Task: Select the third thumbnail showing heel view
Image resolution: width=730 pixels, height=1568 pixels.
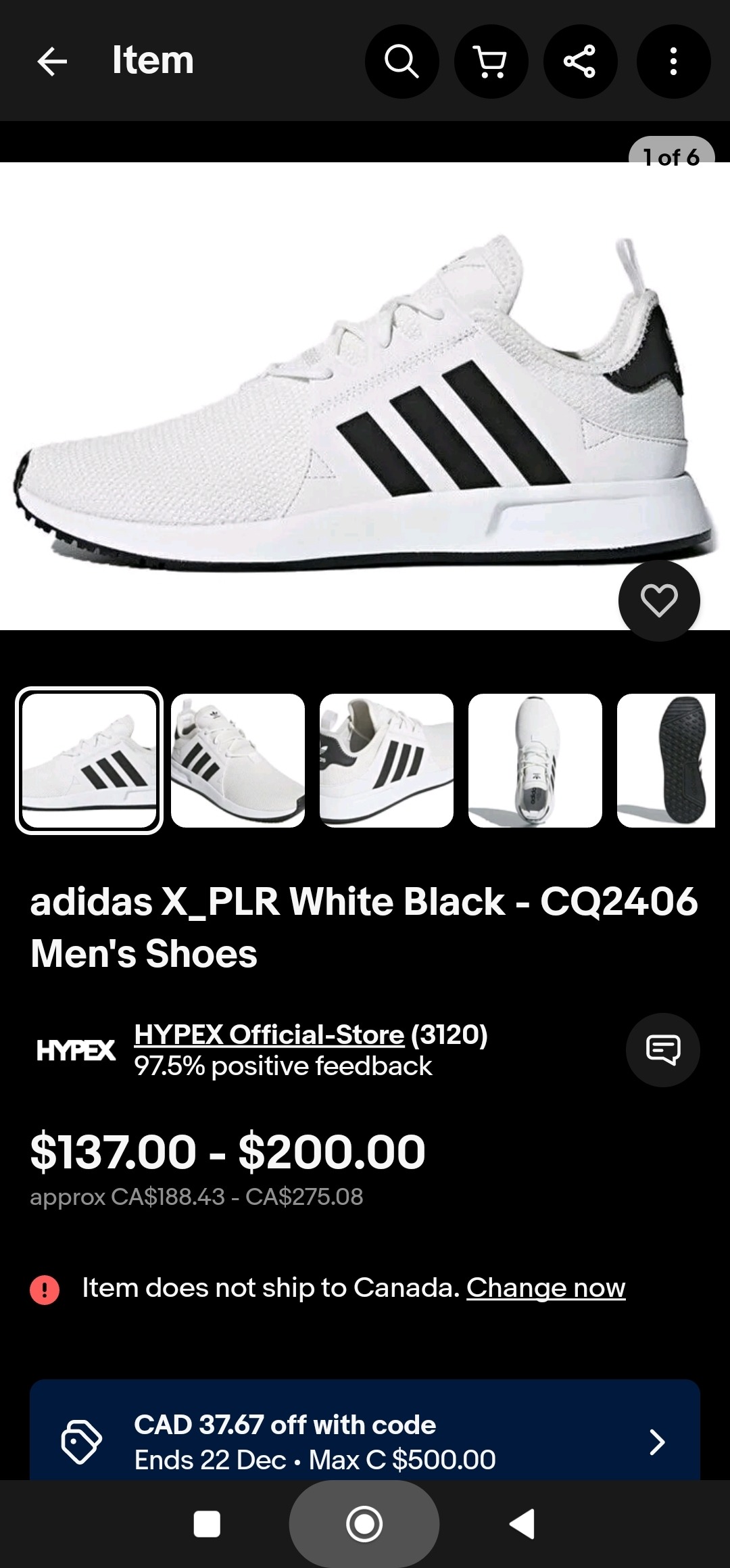Action: (x=387, y=760)
